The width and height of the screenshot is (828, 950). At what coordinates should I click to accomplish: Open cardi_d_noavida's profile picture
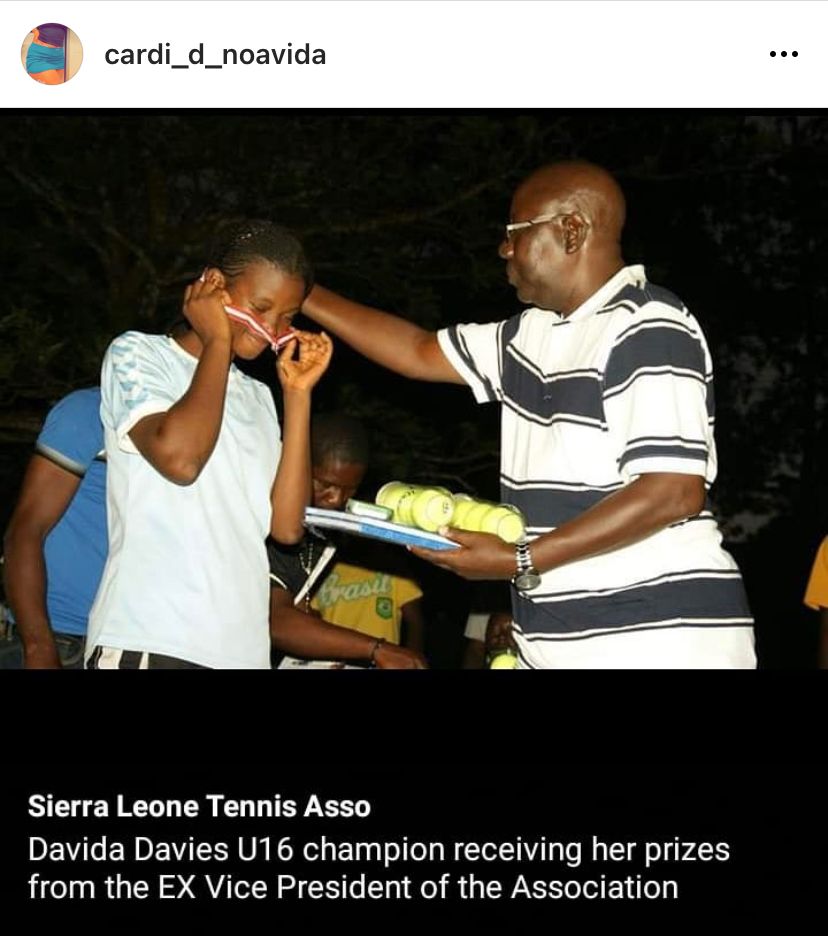coord(52,54)
